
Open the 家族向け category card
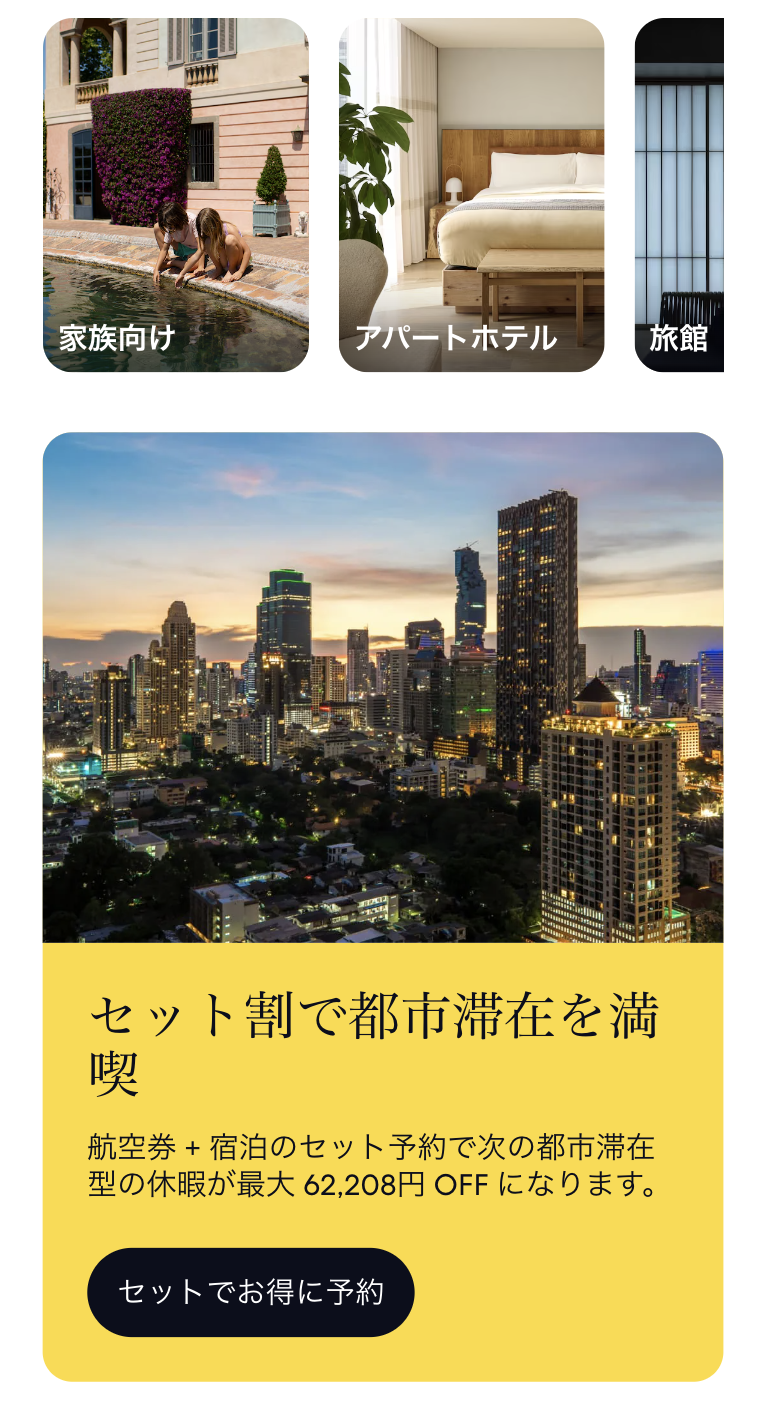[176, 195]
